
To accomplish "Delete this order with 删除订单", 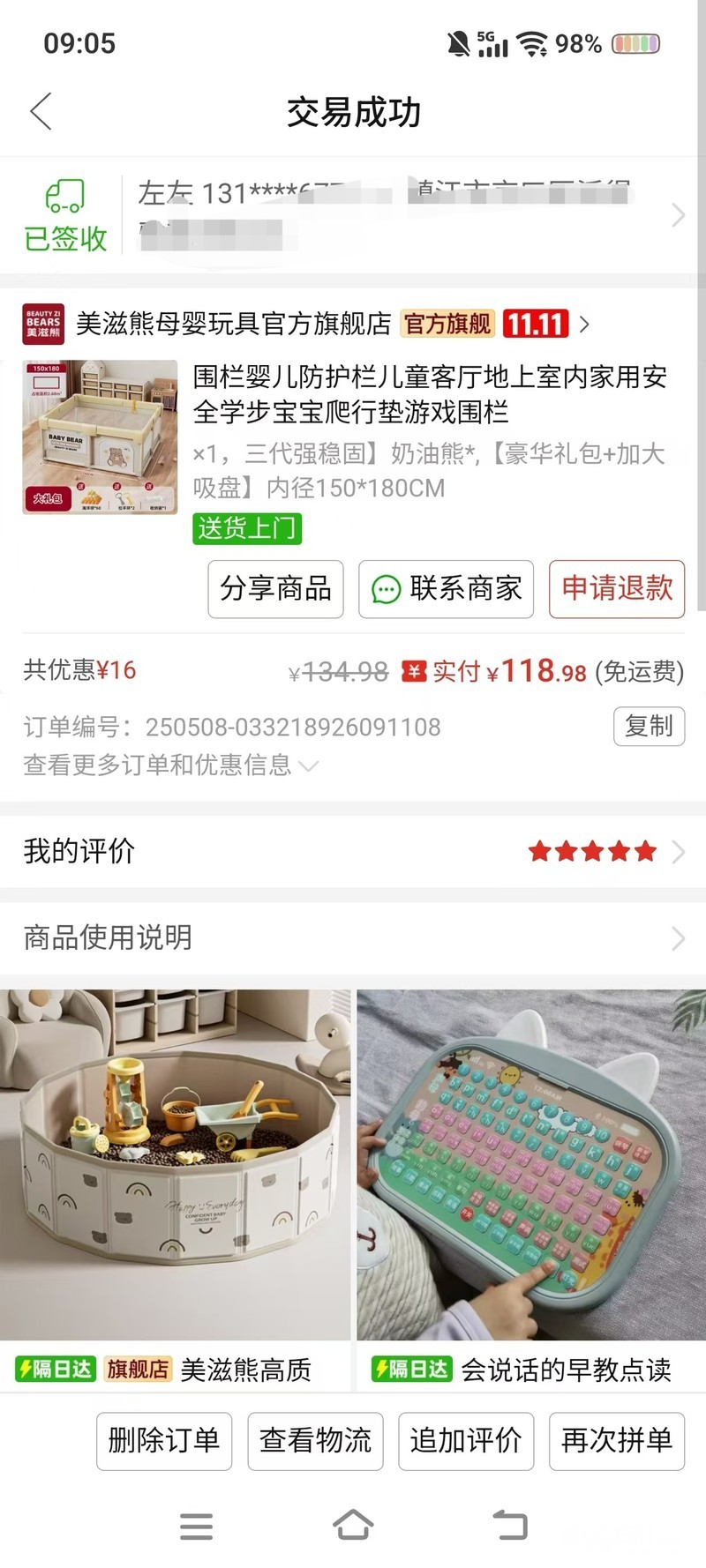I will [163, 1440].
